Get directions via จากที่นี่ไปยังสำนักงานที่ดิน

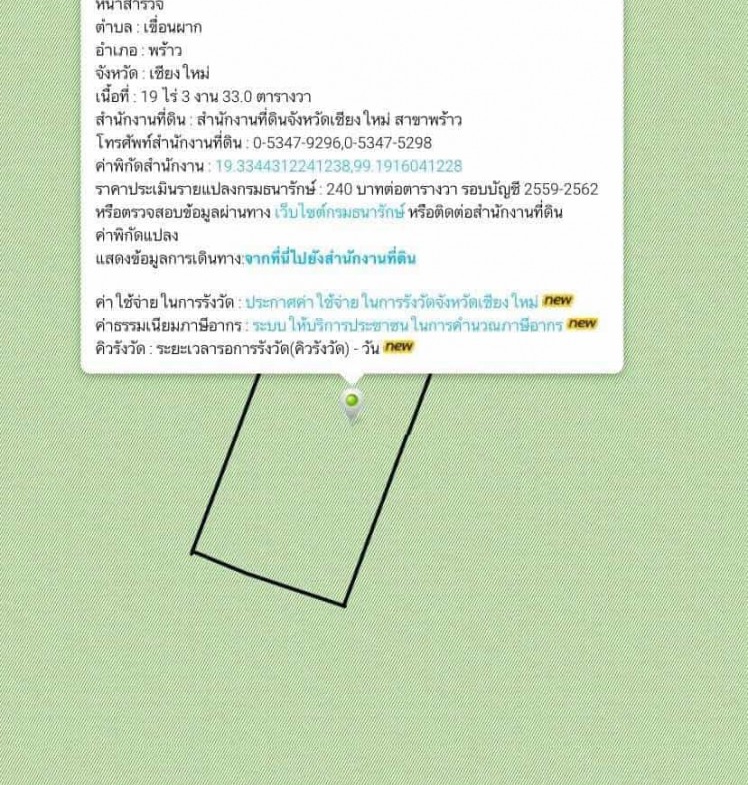coord(330,258)
